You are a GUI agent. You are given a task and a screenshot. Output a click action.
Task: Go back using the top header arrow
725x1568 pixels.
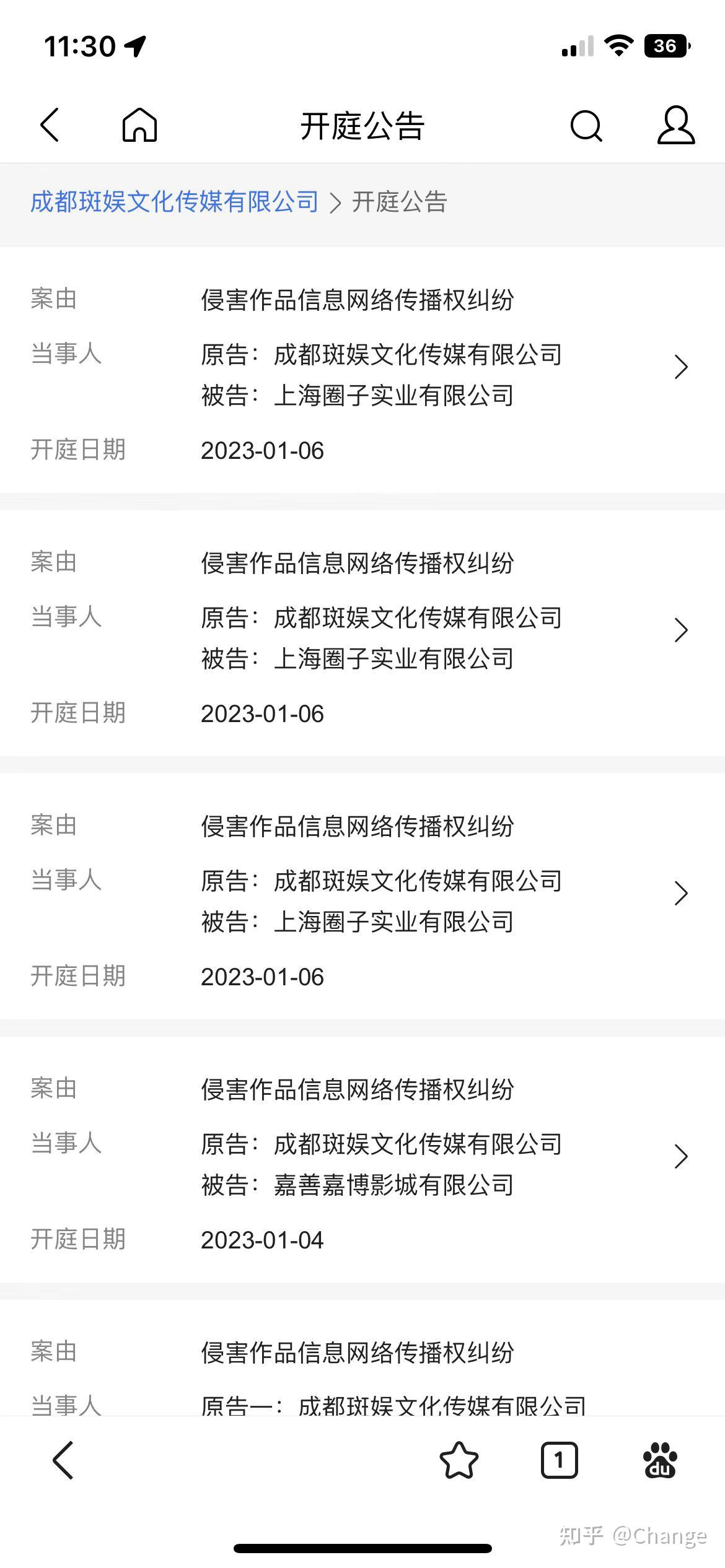pos(50,125)
